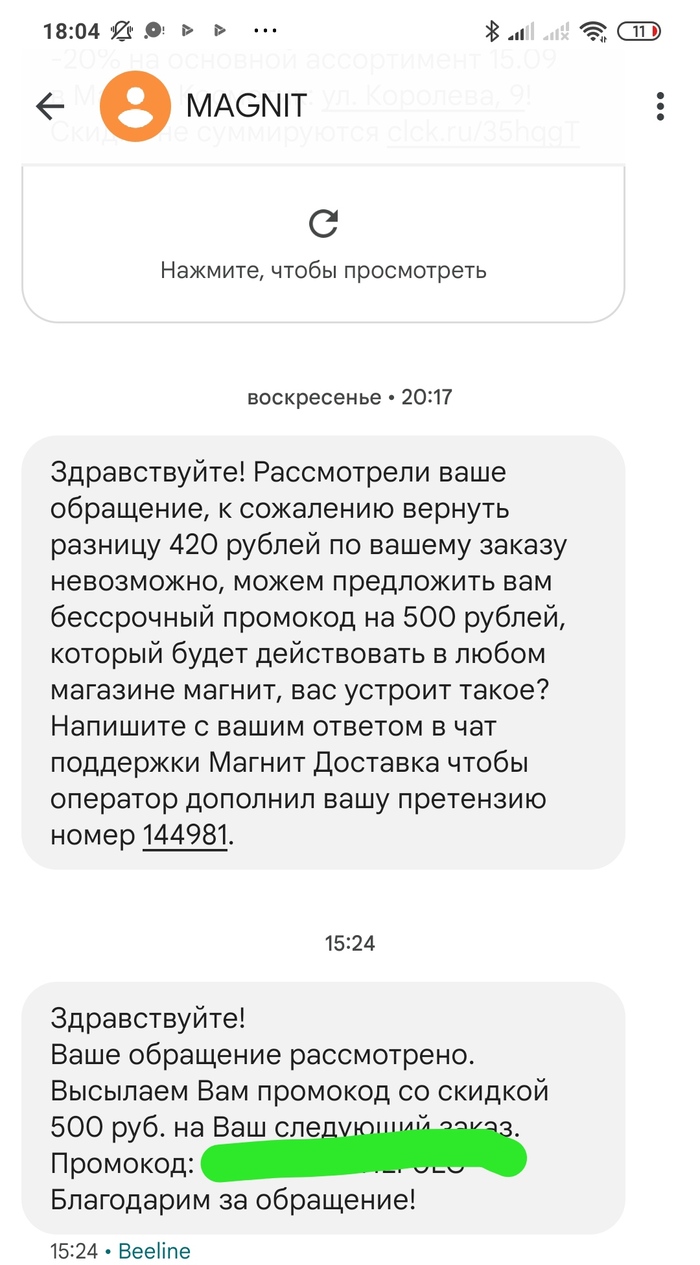Viewport: 700px width, 1265px height.
Task: Open the three-dot overflow menu
Action: pos(660,106)
